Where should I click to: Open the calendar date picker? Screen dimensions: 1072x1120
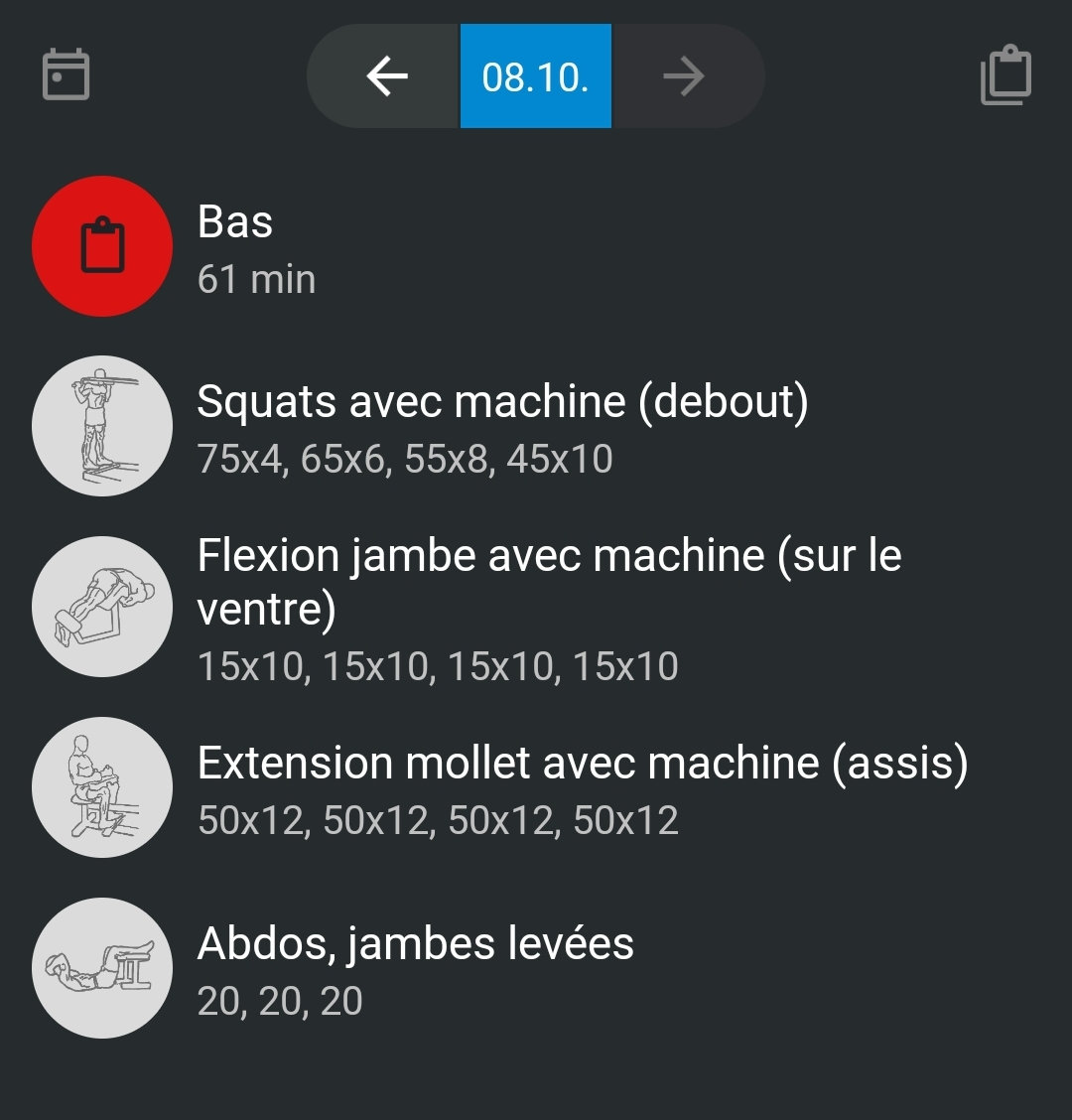[x=67, y=75]
